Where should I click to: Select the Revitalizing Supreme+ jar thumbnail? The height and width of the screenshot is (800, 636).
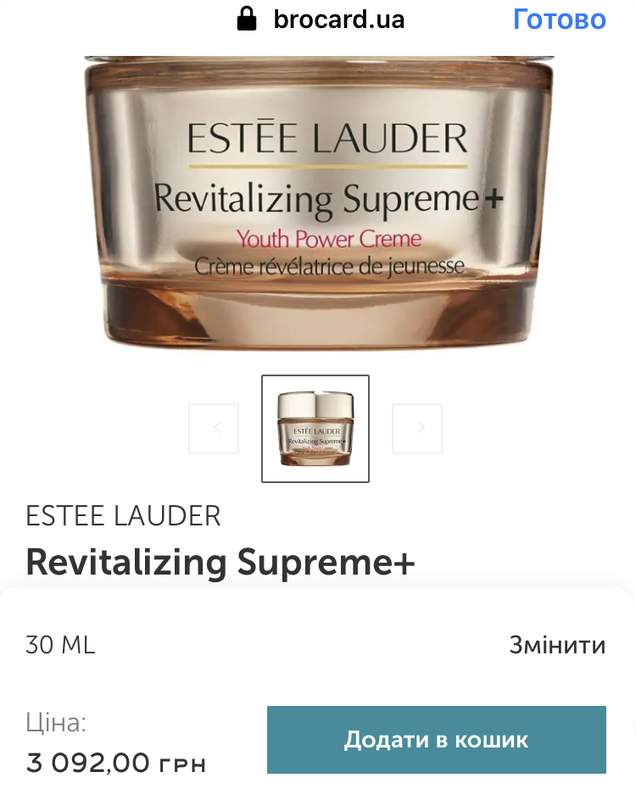315,428
